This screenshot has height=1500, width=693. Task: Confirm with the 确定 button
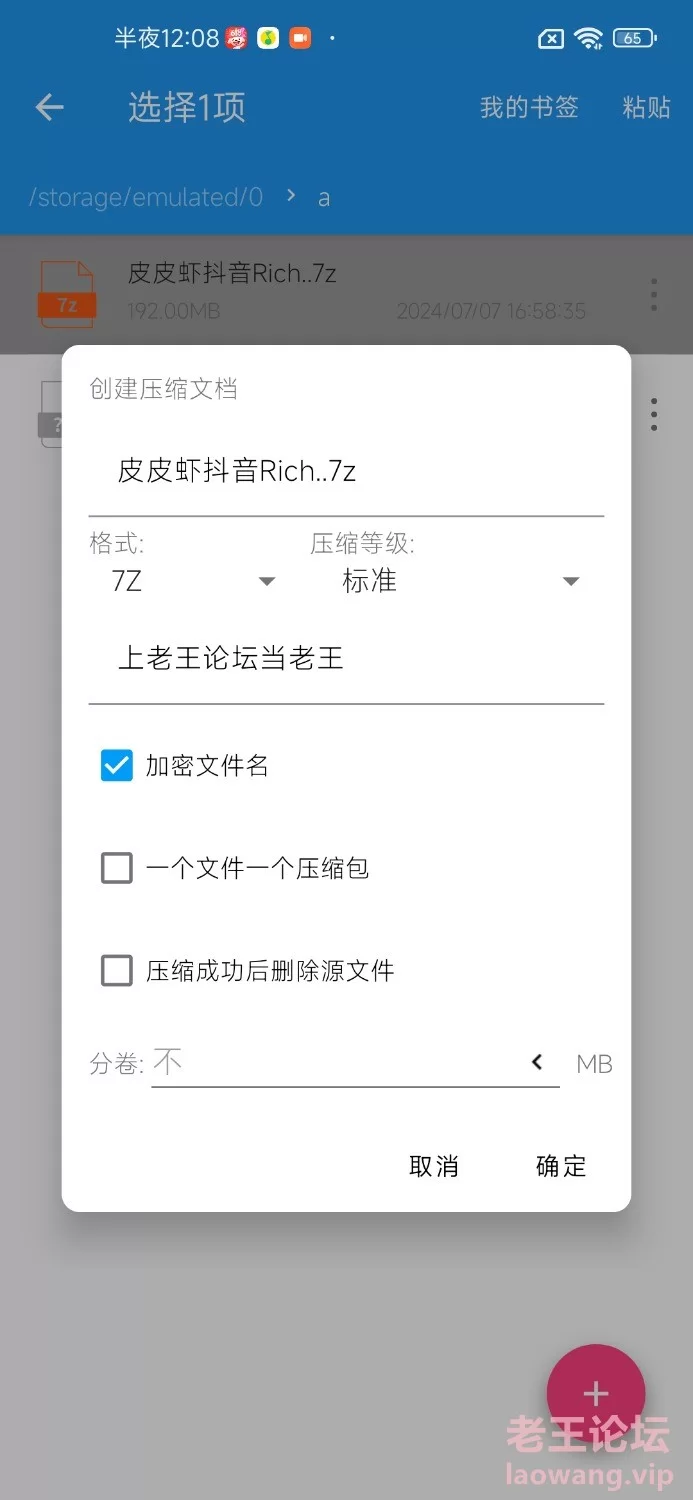click(x=561, y=1166)
